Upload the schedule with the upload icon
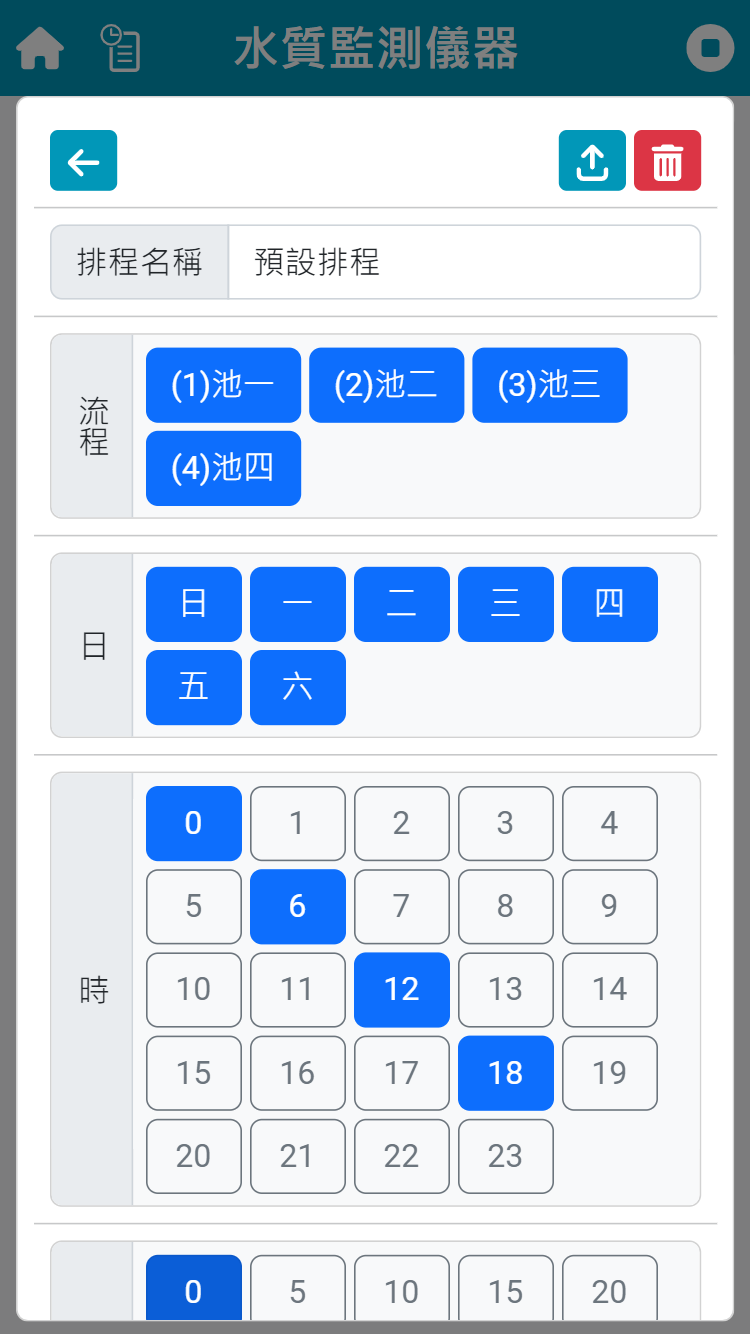Screen dimensions: 750x1334 pos(592,160)
